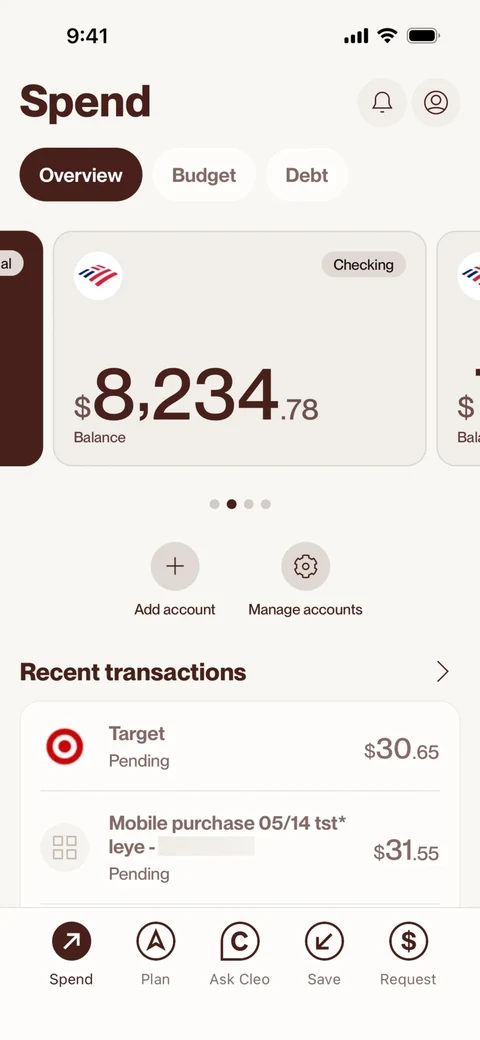Open Ask Cleo chat

point(239,954)
